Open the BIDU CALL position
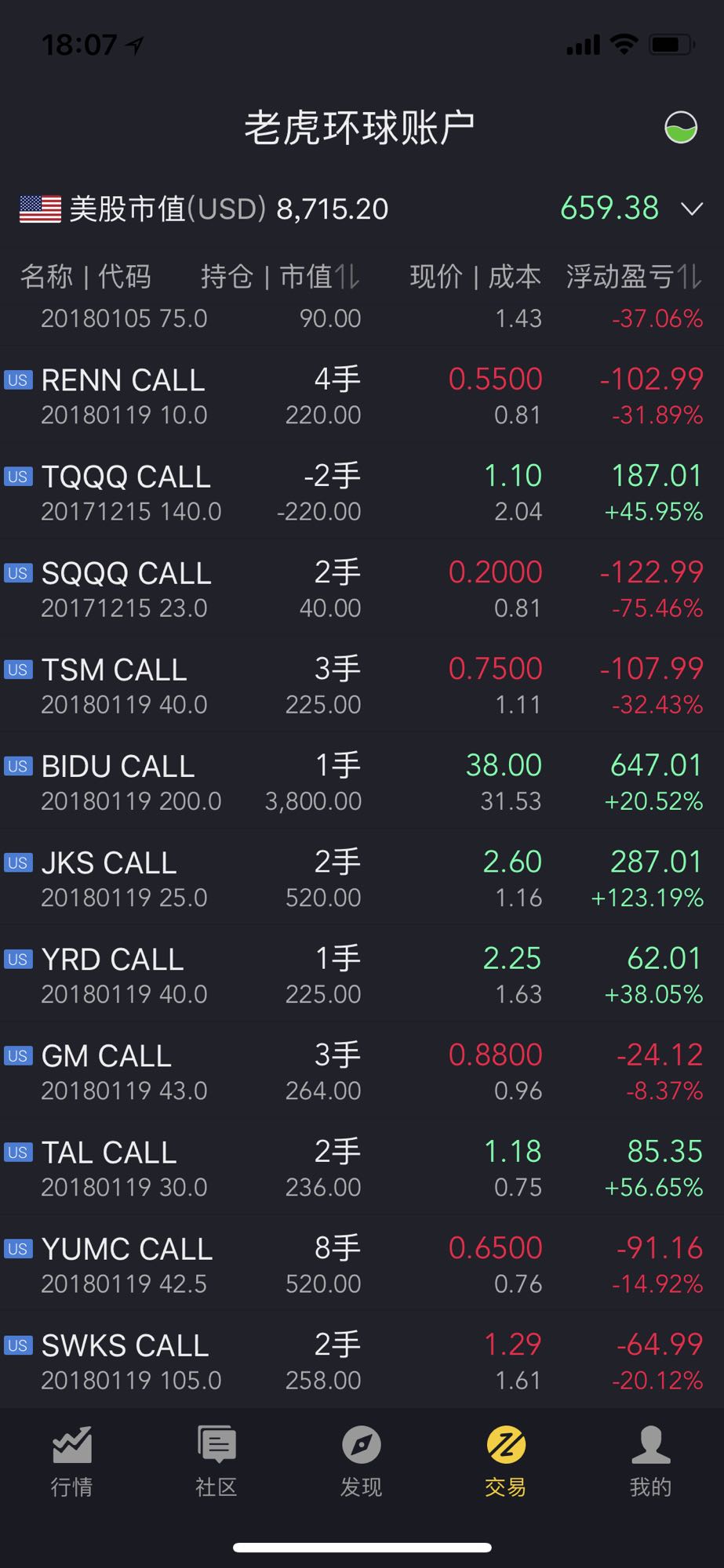 click(362, 782)
